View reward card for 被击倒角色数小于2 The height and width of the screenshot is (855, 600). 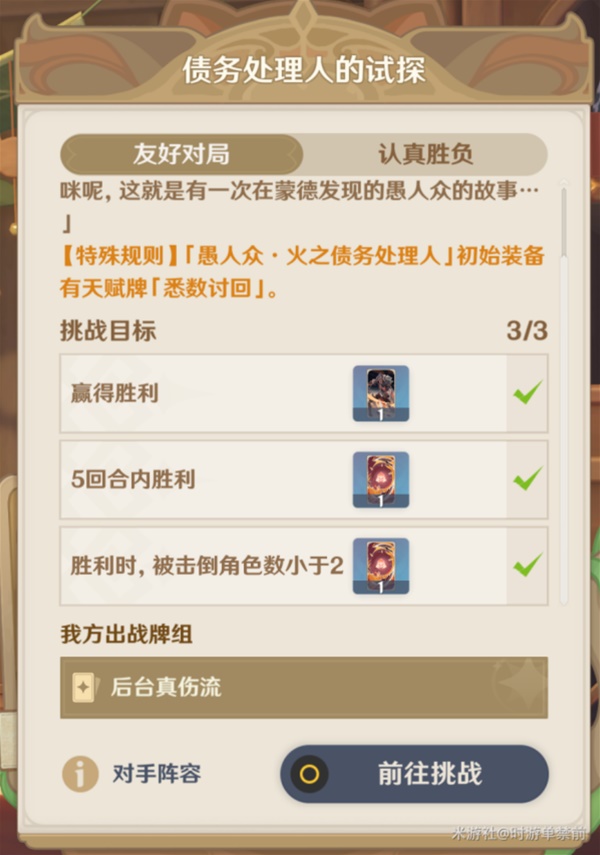pos(380,566)
